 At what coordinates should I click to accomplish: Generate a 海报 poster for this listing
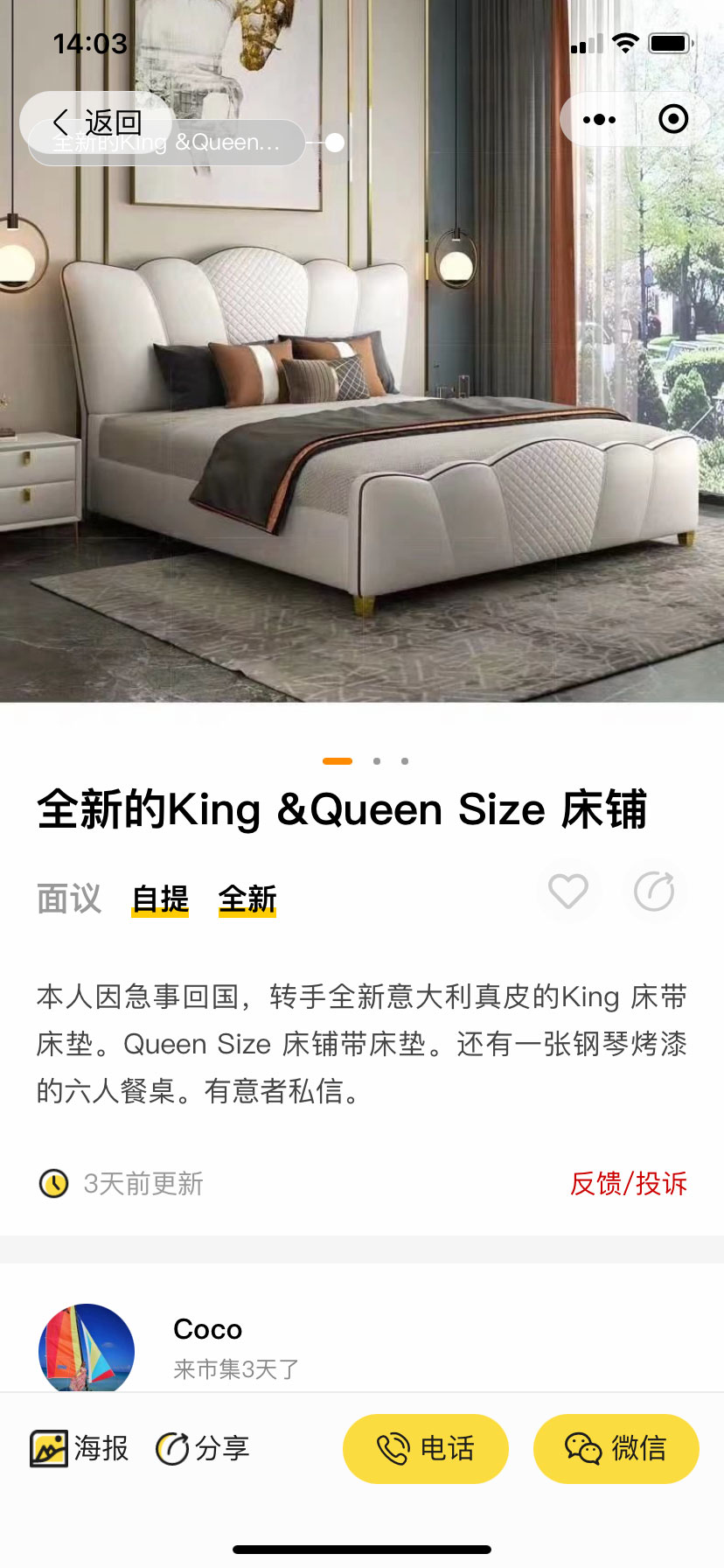(80, 1449)
